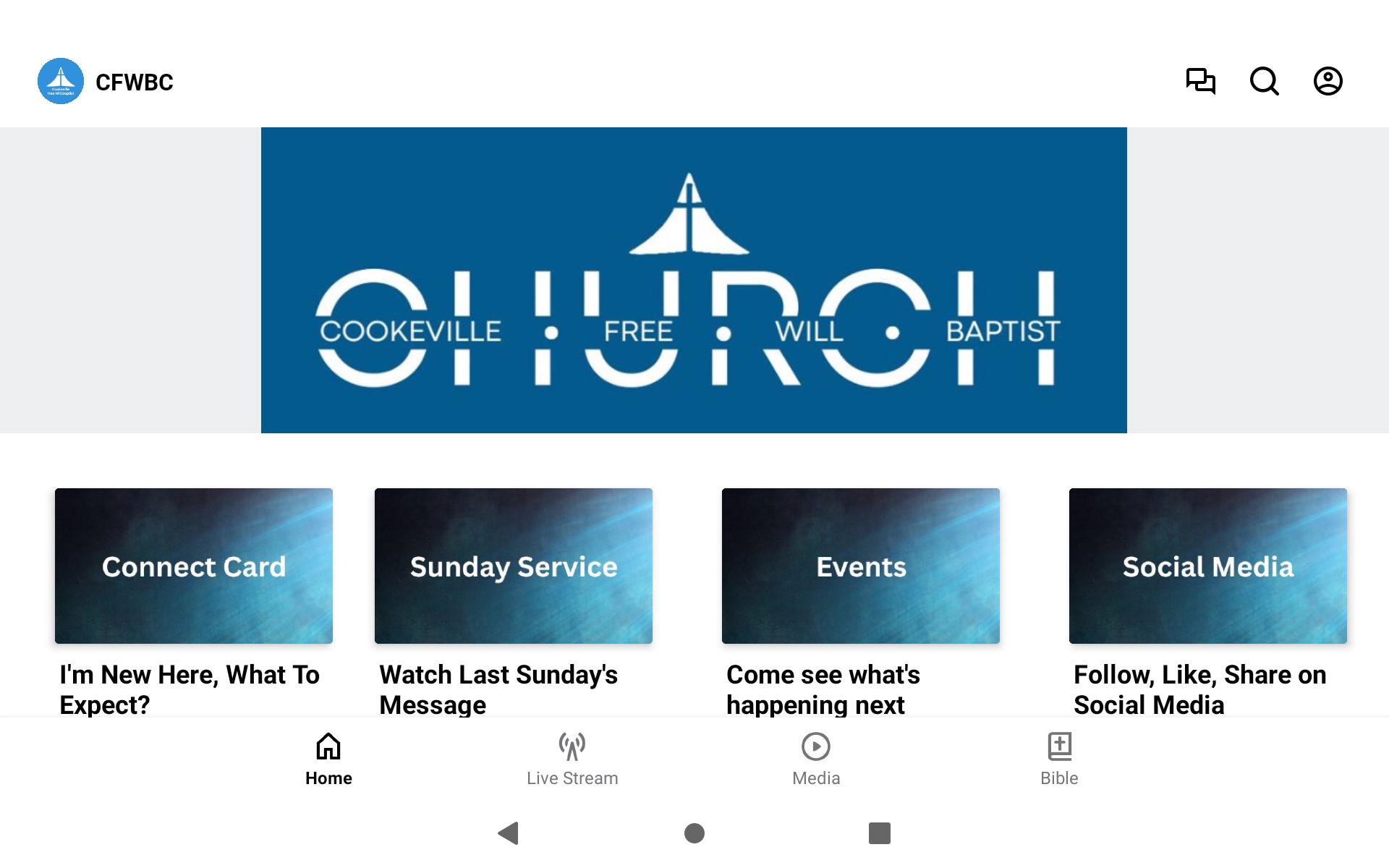Open the Connect Card tile
Image resolution: width=1389 pixels, height=868 pixels.
(194, 566)
